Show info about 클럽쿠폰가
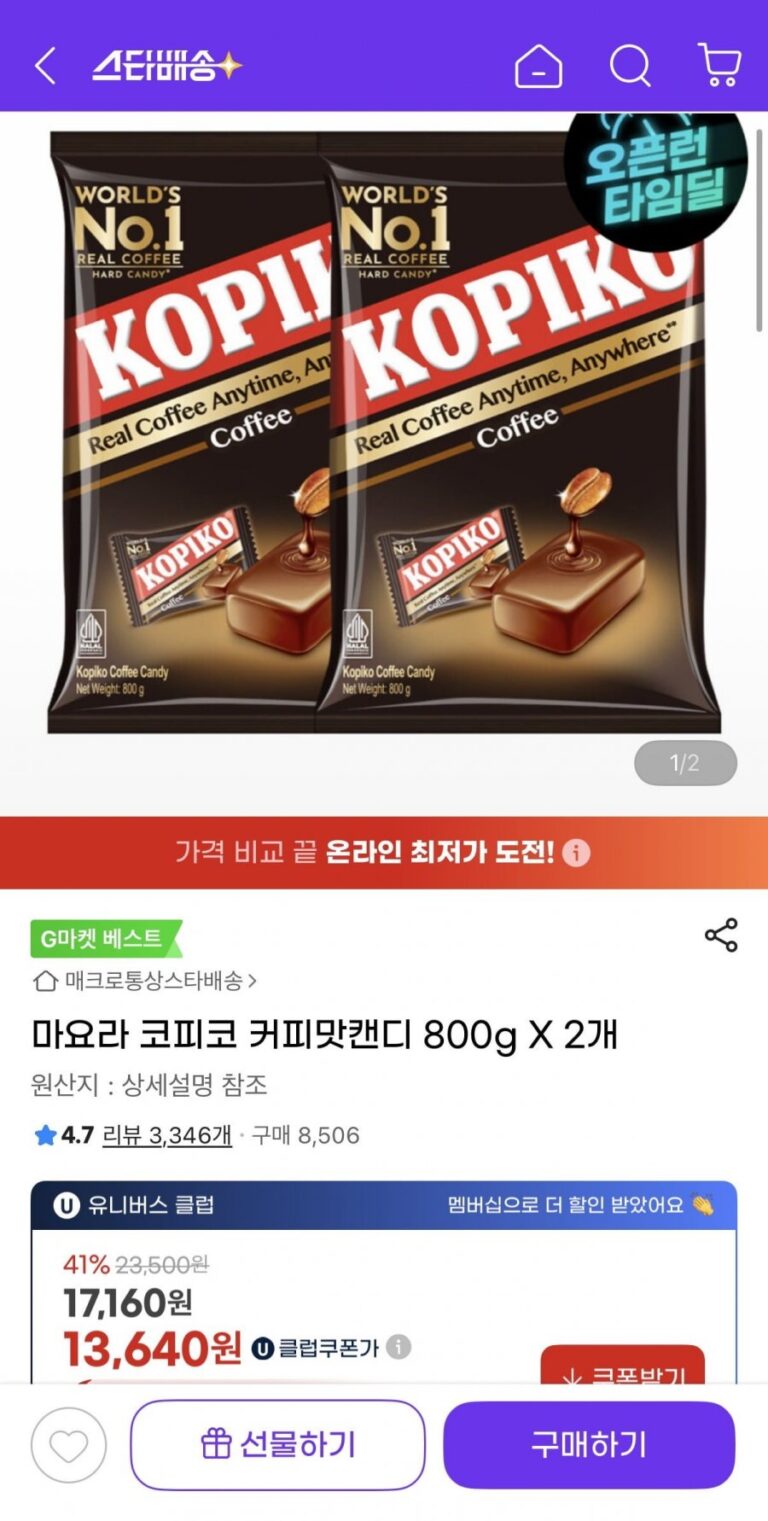The height and width of the screenshot is (1521, 768). point(399,1347)
